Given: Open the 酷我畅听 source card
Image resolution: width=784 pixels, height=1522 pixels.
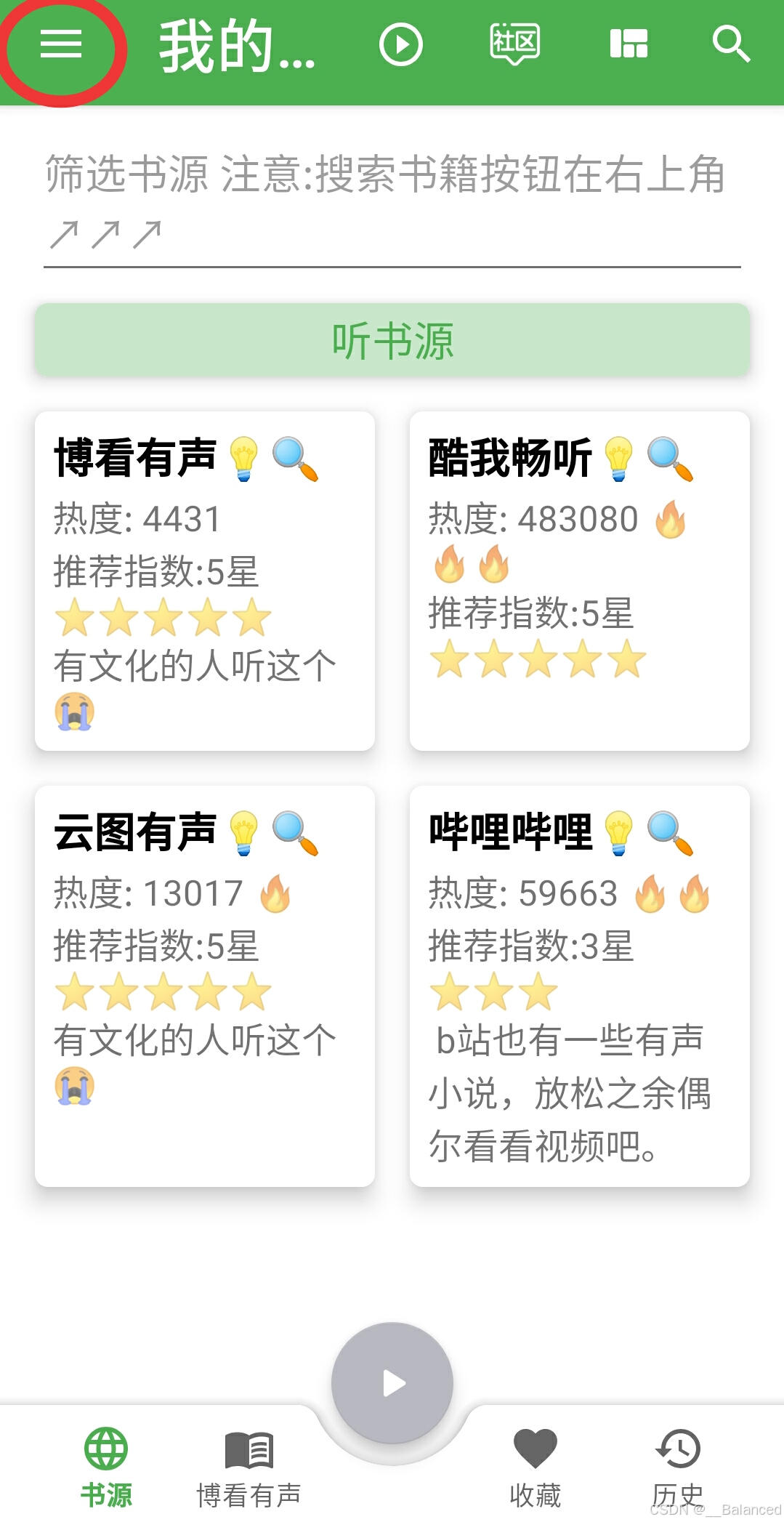Looking at the screenshot, I should coord(579,581).
